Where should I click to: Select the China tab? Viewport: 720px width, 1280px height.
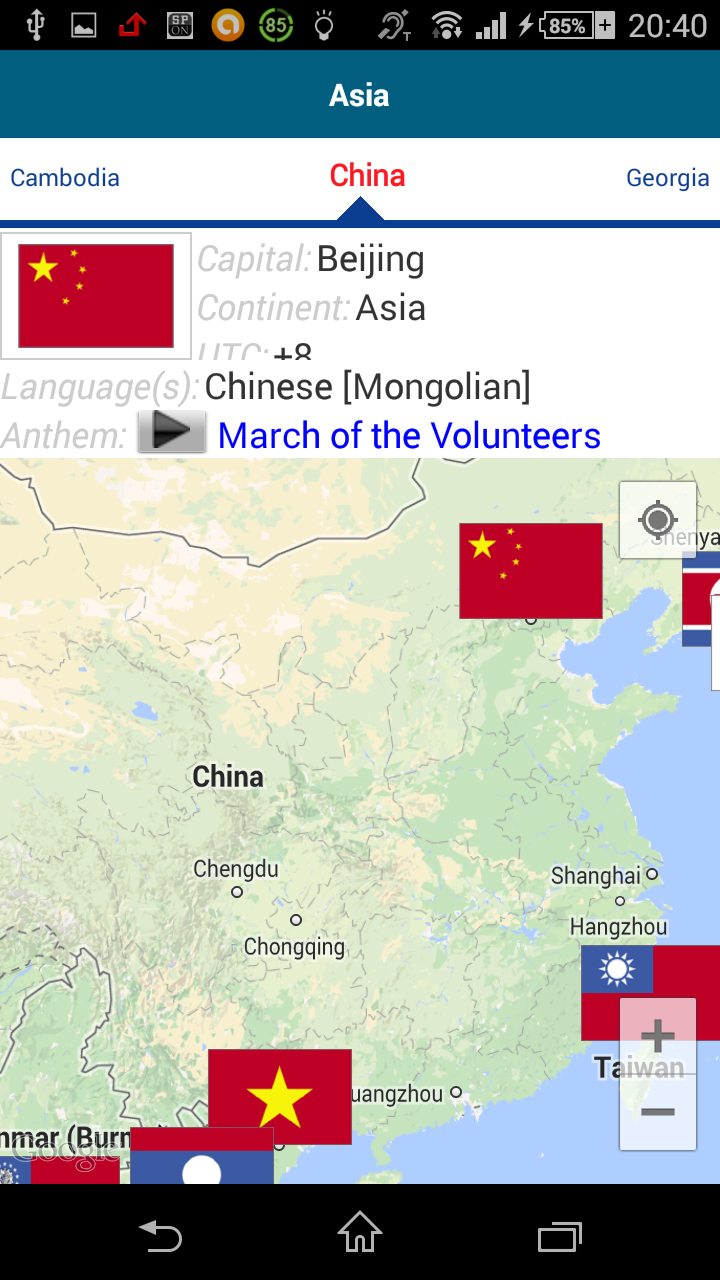coord(367,176)
